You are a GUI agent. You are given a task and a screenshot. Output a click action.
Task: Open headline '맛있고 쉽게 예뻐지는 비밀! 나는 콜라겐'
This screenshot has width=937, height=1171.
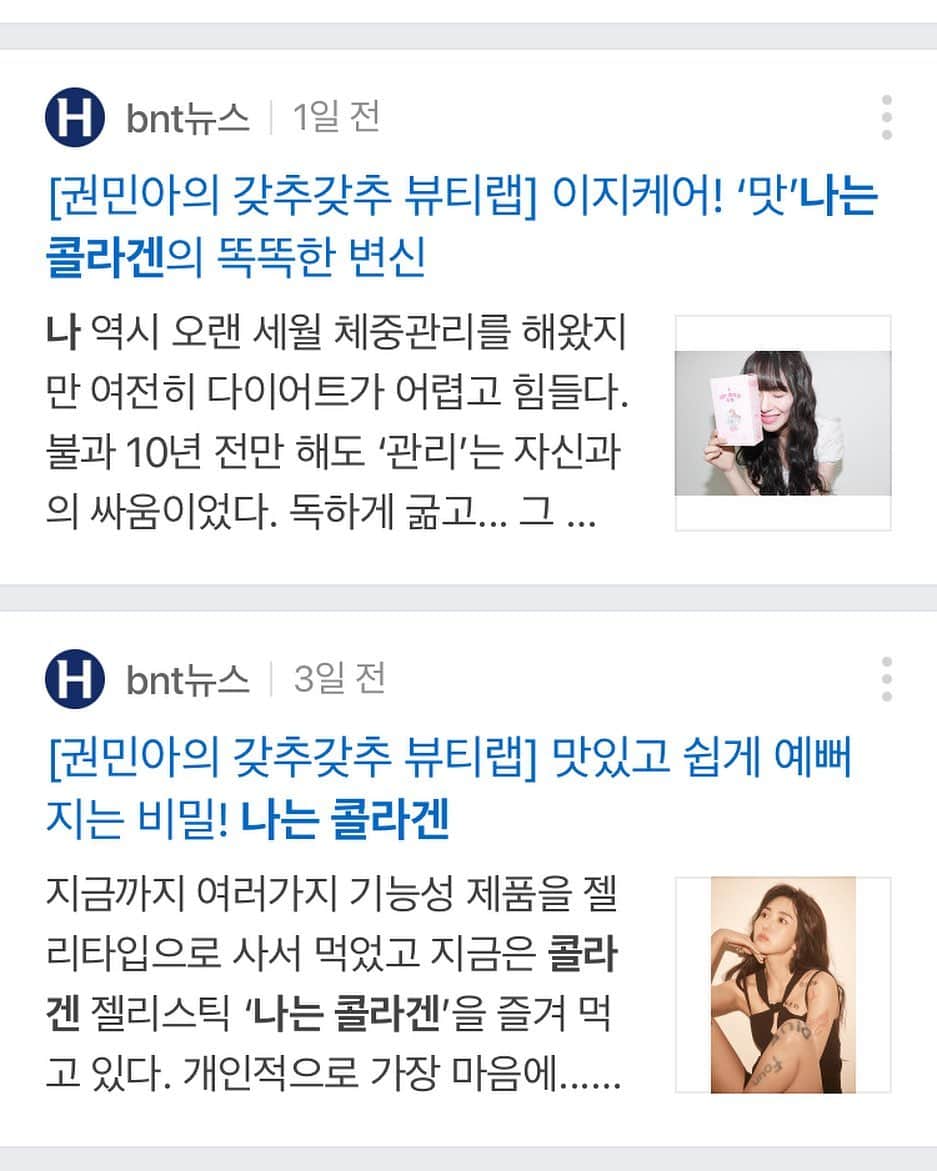448,789
